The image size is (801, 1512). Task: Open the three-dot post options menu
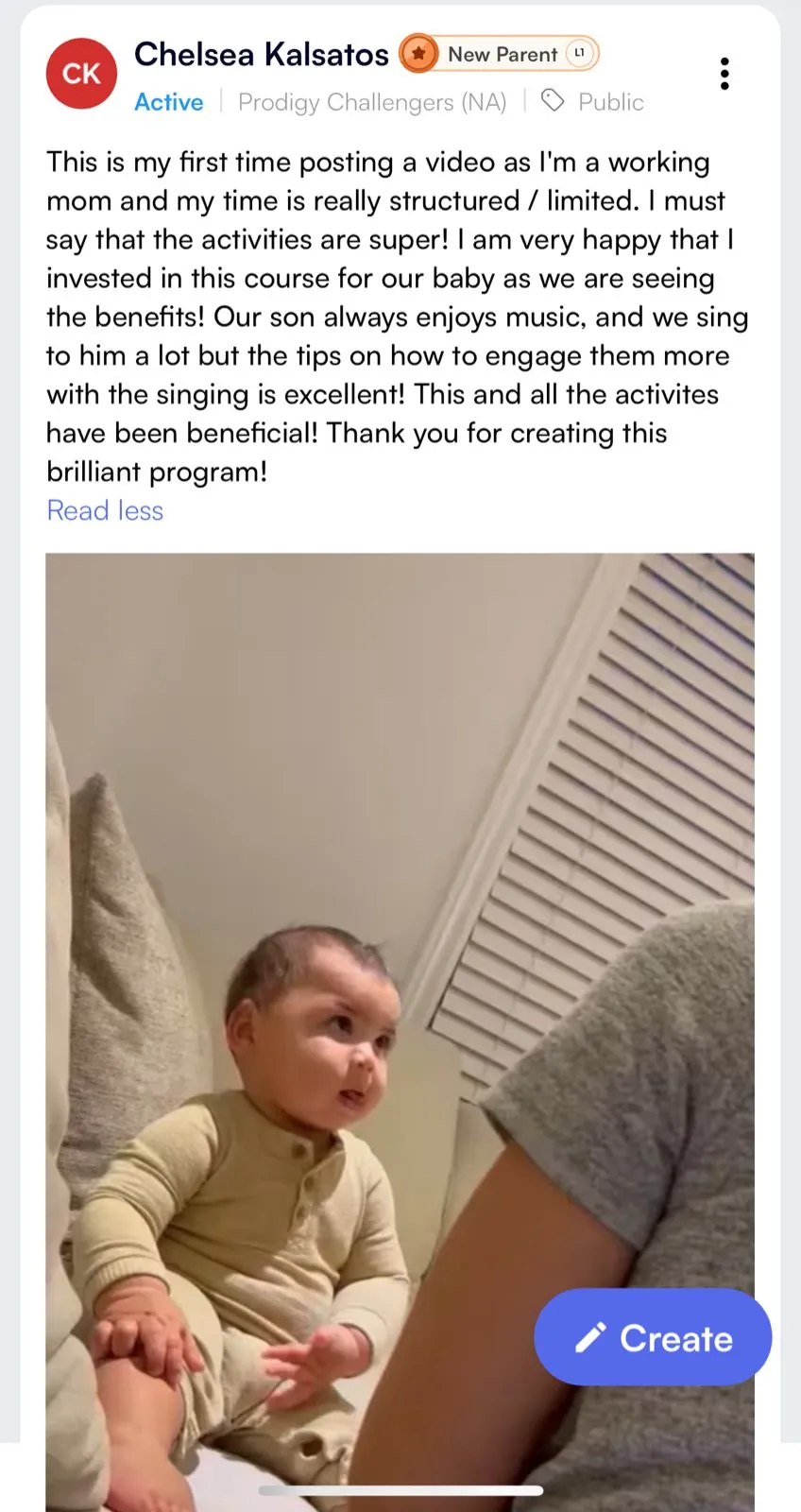pos(724,74)
